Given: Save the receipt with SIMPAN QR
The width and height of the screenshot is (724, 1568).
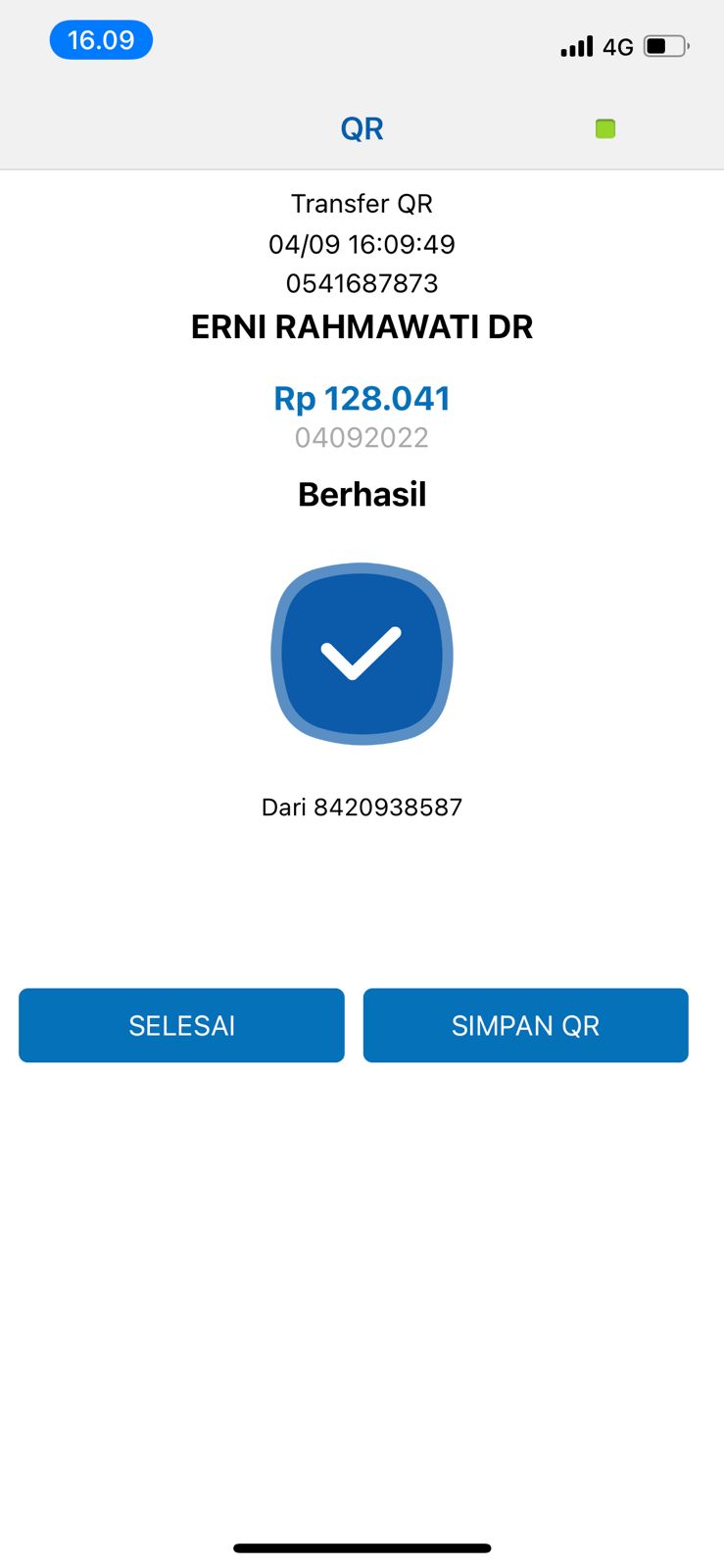Looking at the screenshot, I should tap(525, 1025).
